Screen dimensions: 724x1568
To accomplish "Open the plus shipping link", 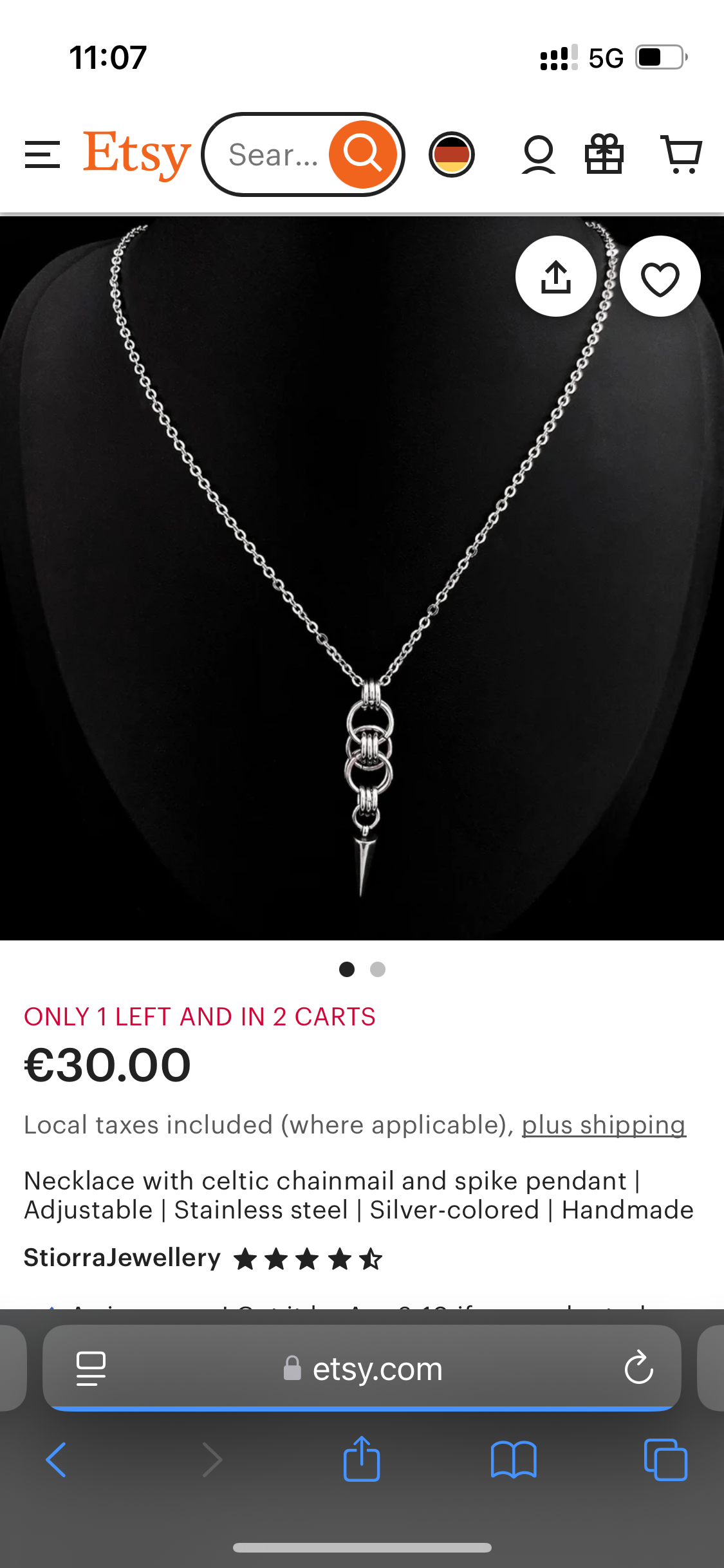I will [x=603, y=1125].
